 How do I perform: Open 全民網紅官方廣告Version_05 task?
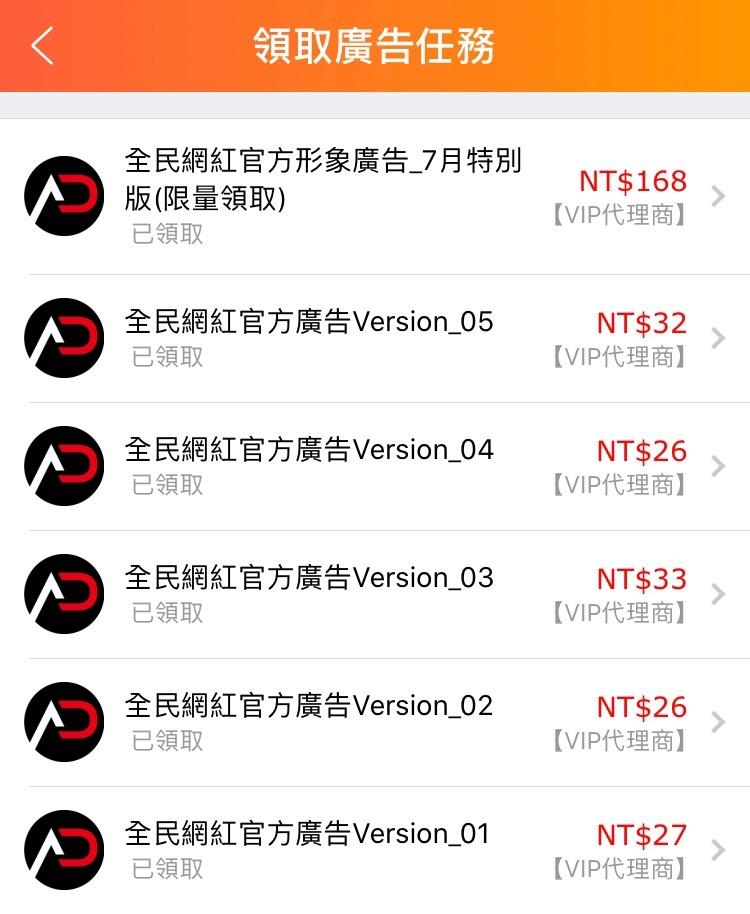tap(375, 338)
